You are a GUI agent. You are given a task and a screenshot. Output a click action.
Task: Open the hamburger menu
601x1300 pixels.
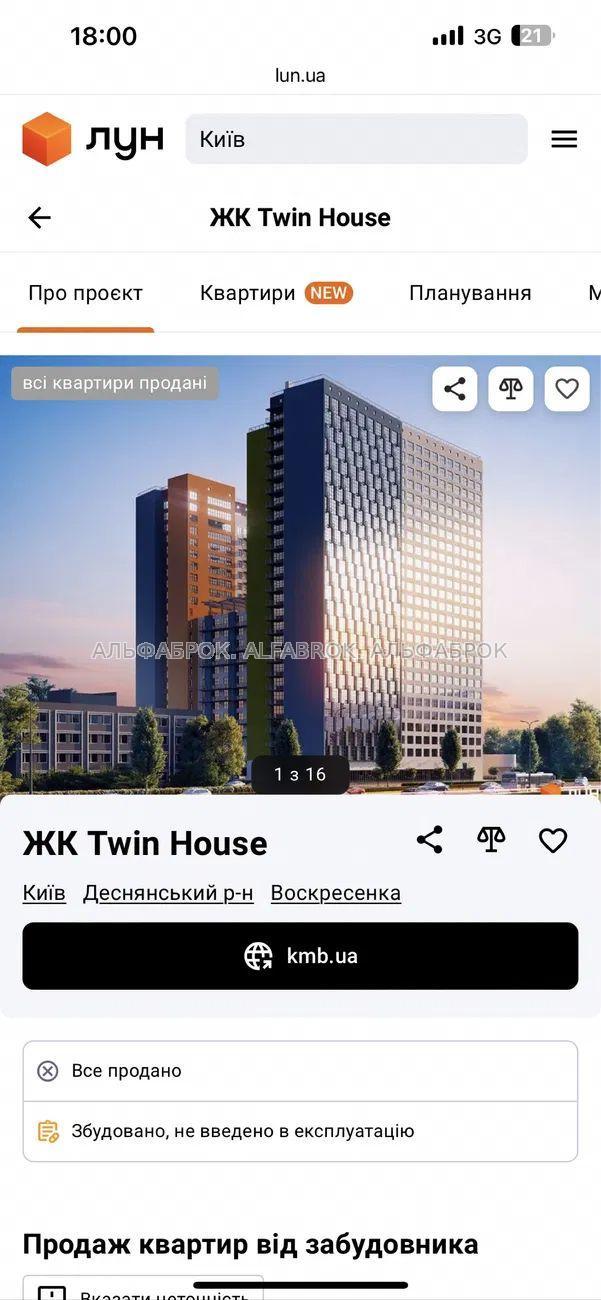click(564, 139)
